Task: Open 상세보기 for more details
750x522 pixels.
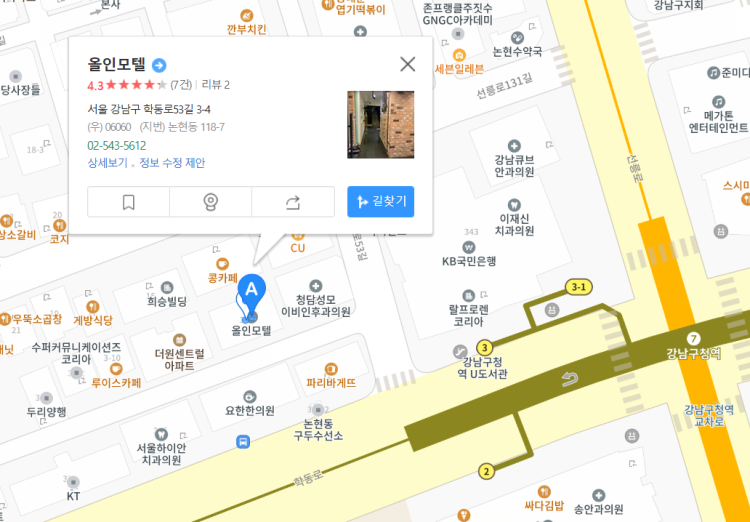Action: click(107, 163)
